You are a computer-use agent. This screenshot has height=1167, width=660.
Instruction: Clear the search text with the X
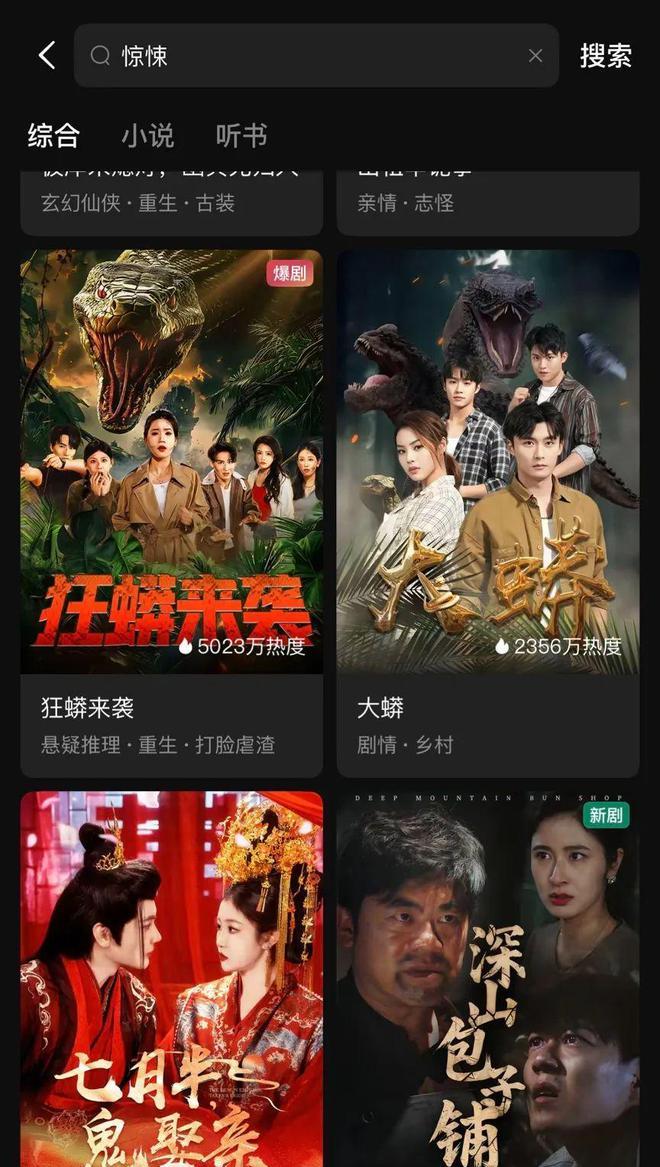[x=535, y=56]
